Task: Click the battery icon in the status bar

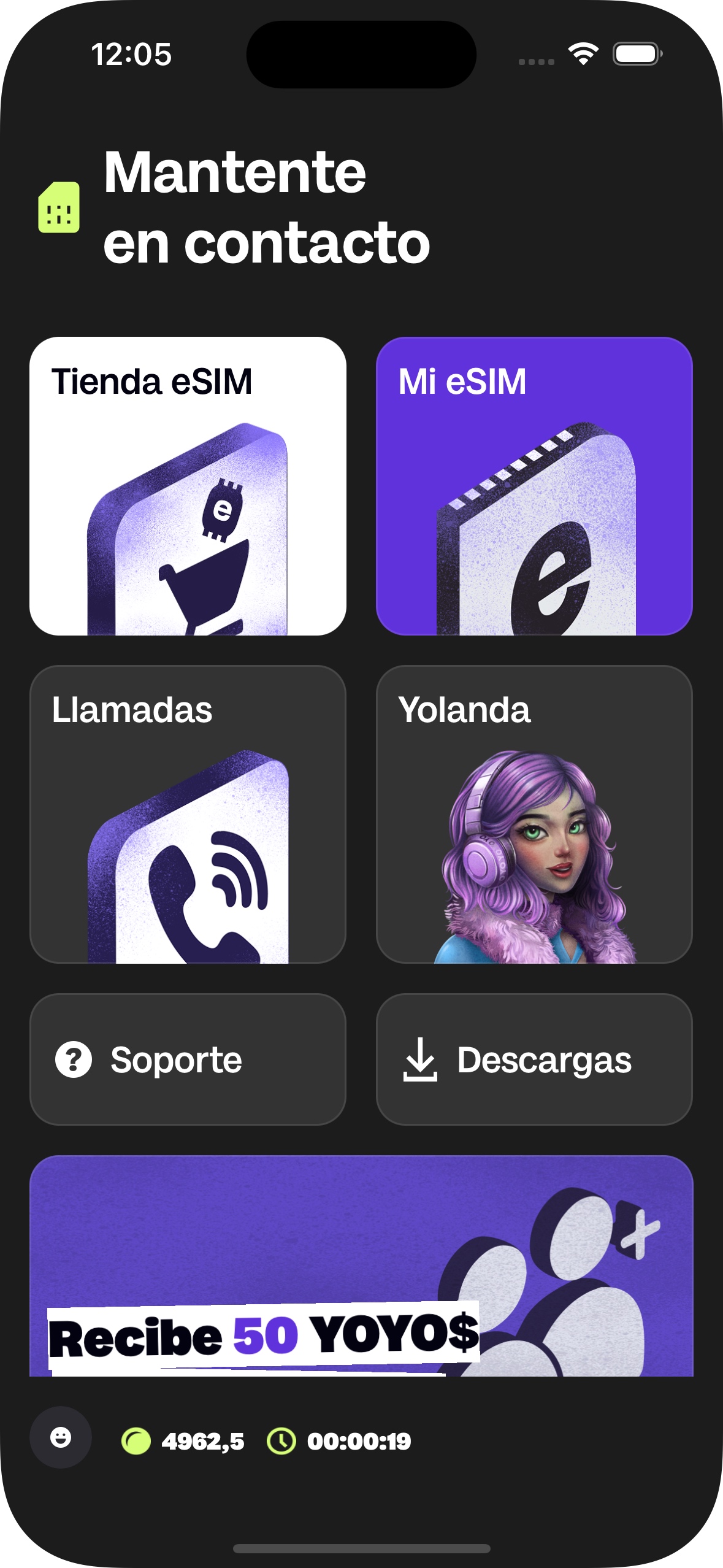Action: point(635,54)
